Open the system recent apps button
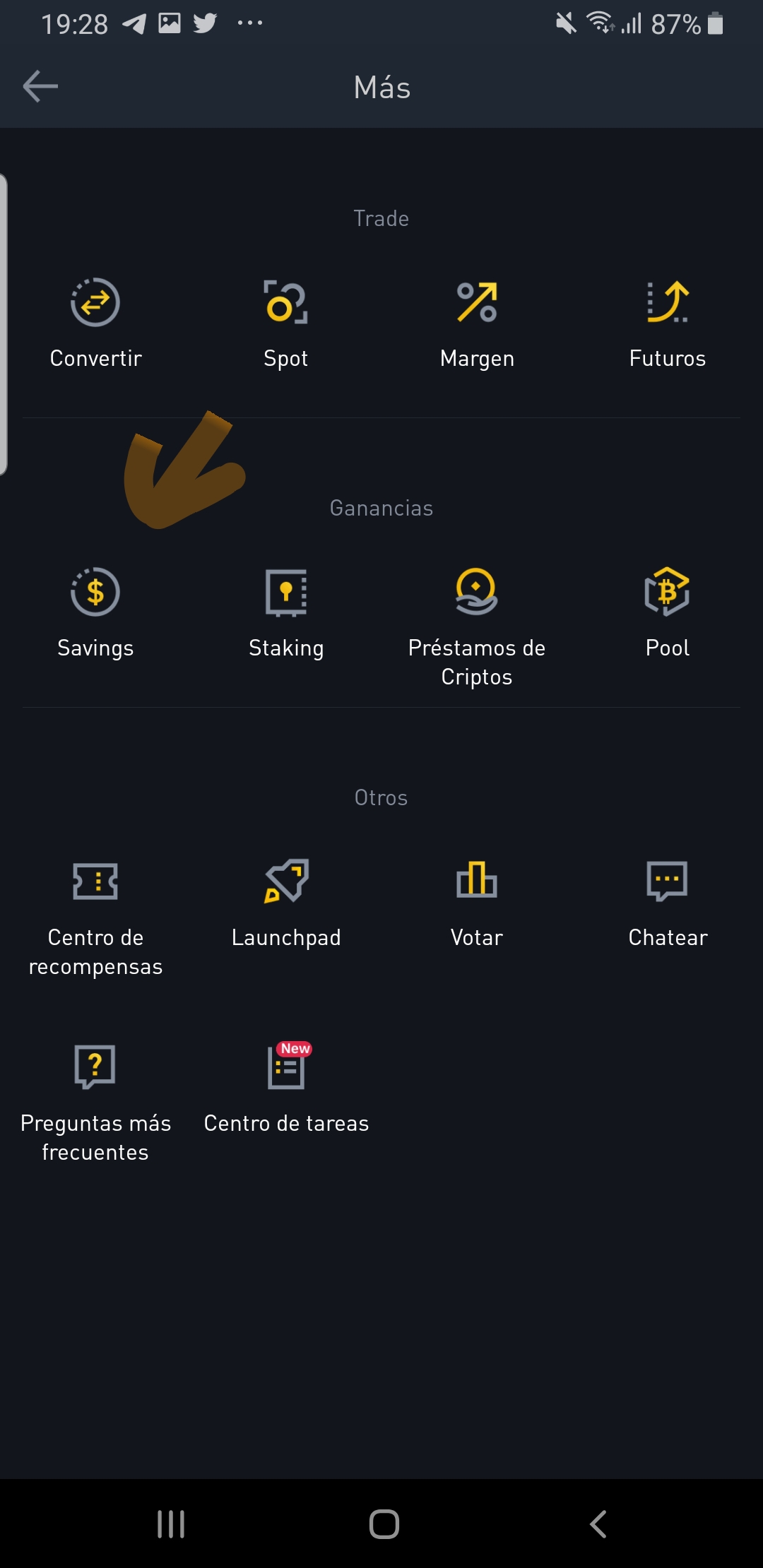 [171, 1524]
